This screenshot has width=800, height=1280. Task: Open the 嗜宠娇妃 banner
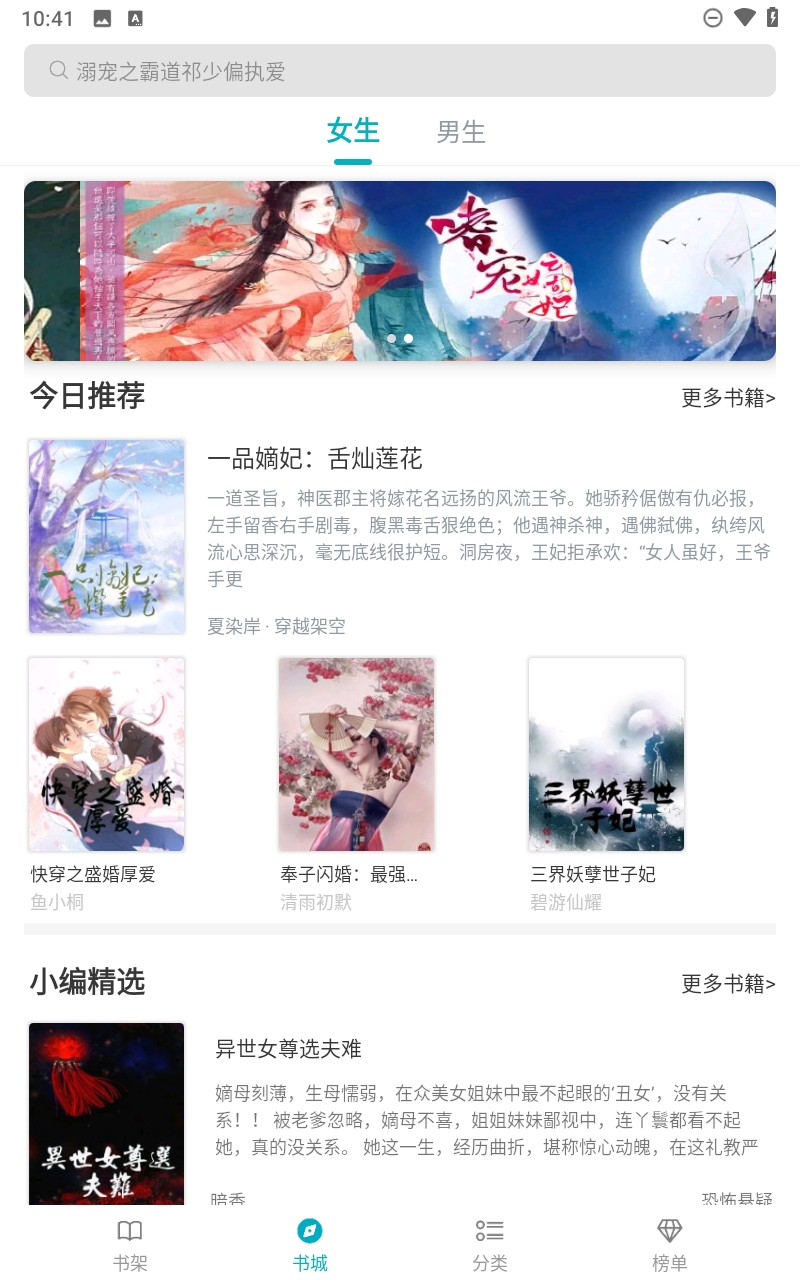pos(400,271)
